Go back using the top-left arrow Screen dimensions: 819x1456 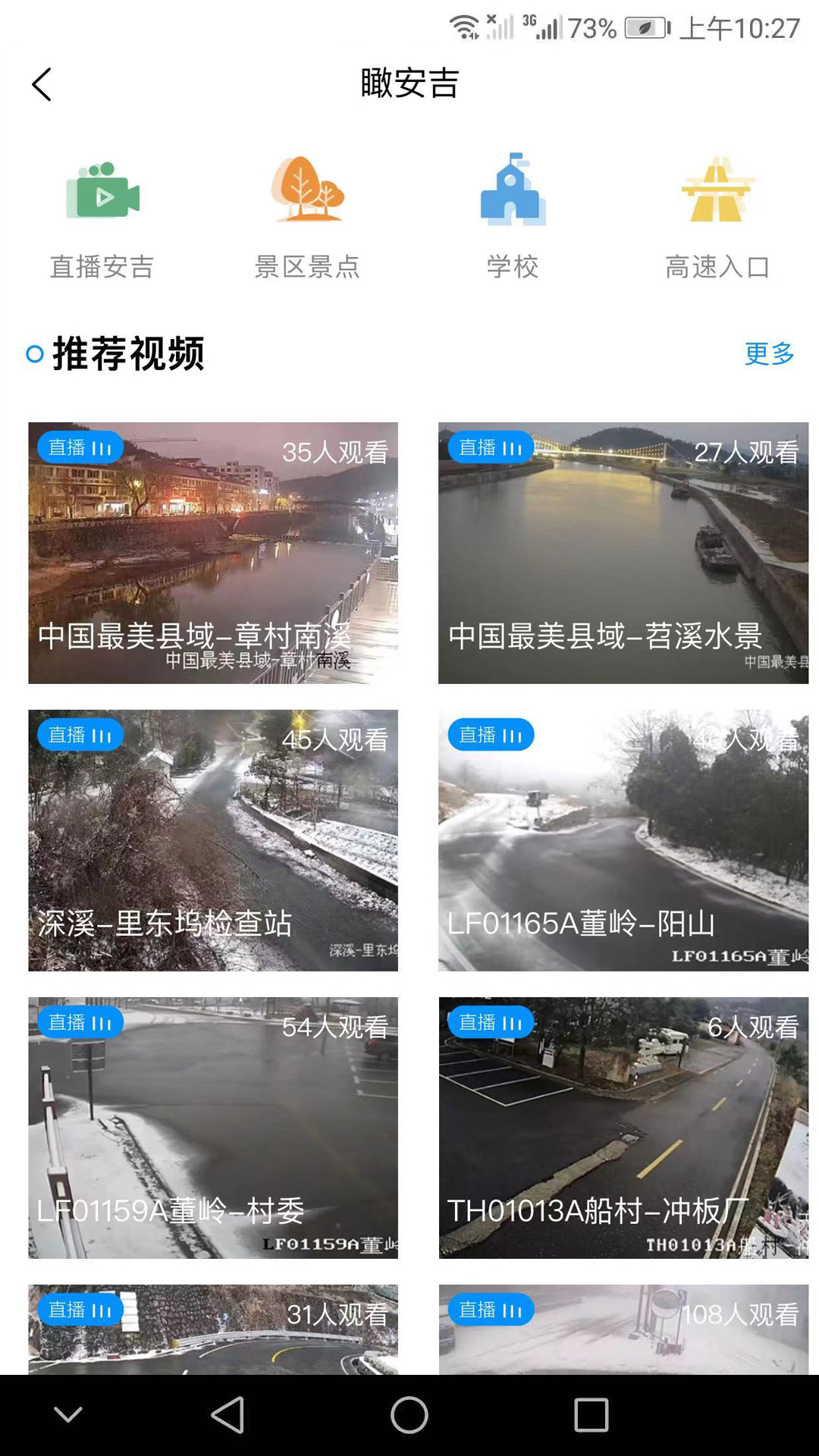click(x=42, y=84)
